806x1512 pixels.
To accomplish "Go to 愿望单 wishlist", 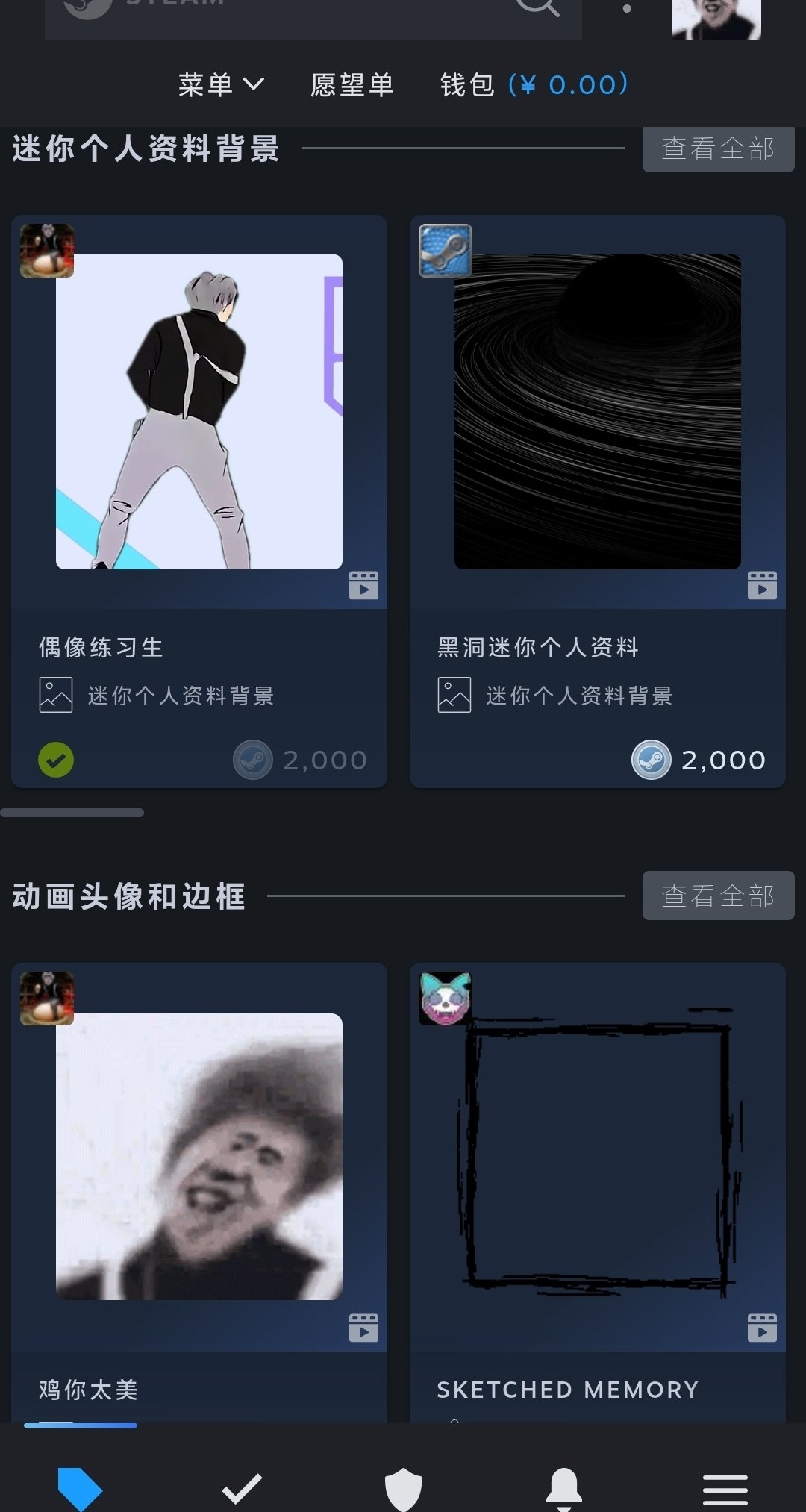I will coord(352,84).
